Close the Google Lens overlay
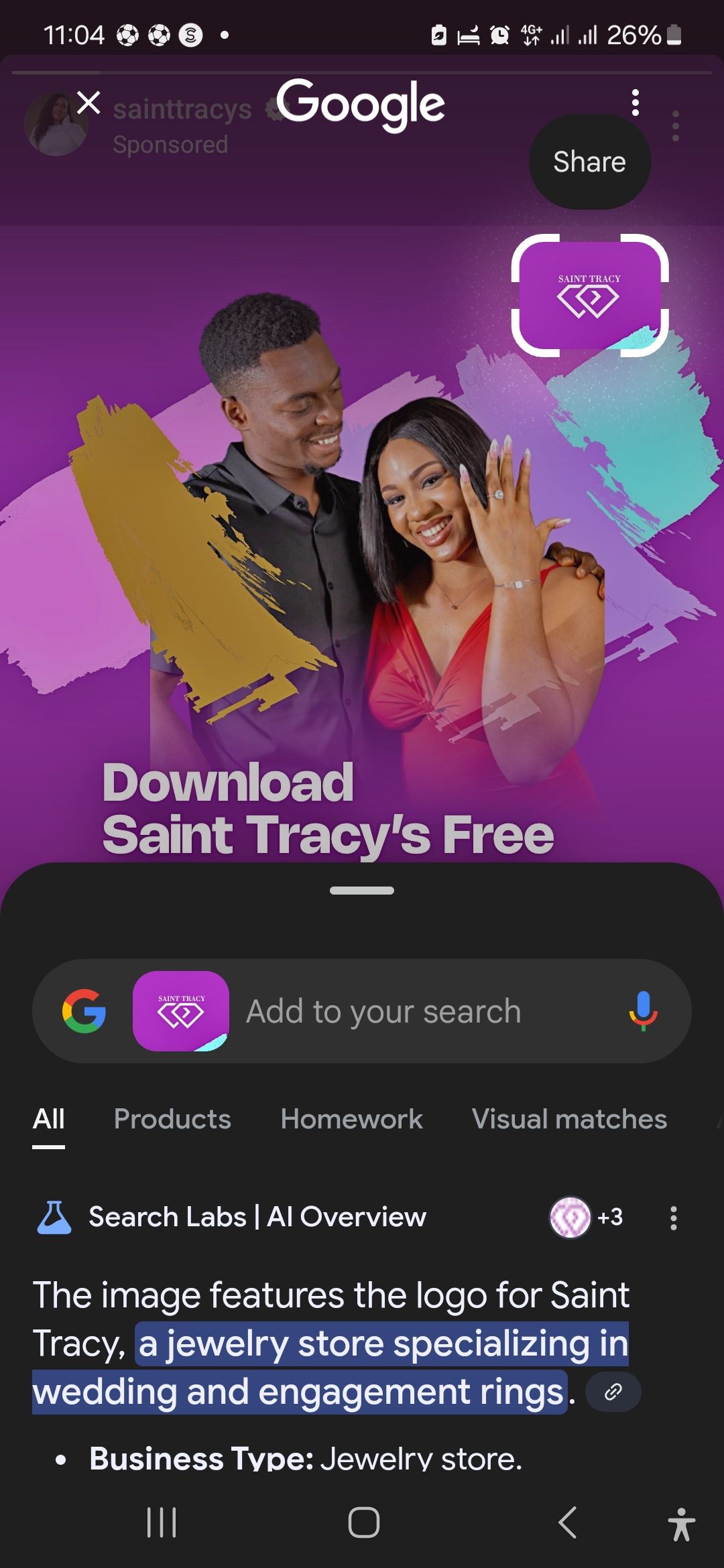 tap(88, 103)
